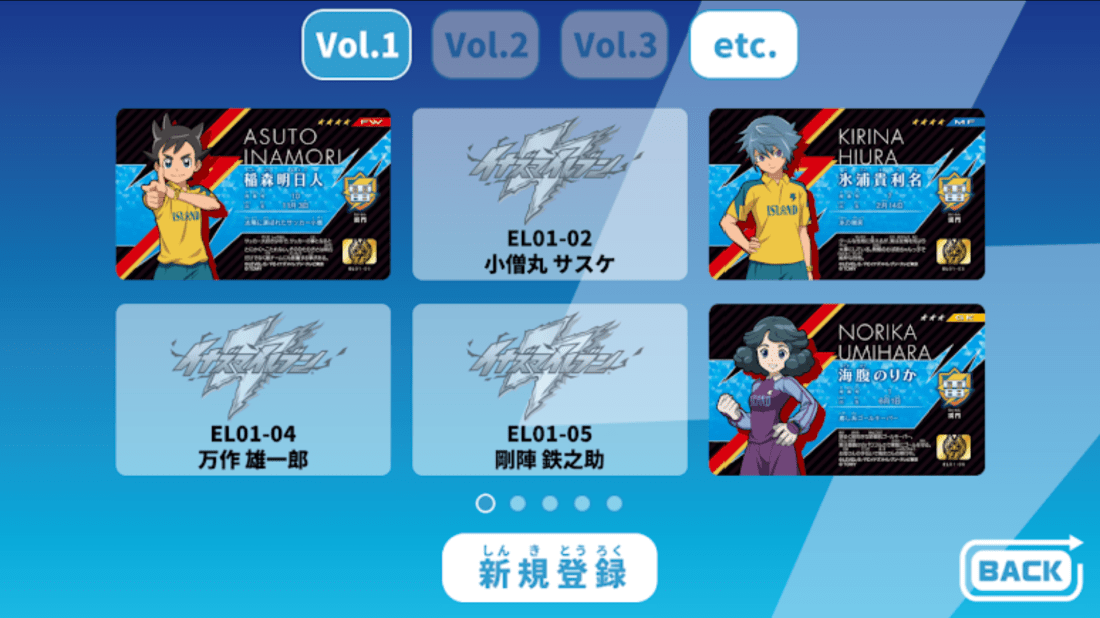1100x618 pixels.
Task: Open the EL01-04 万作 雄一郎 card slot
Action: 253,390
